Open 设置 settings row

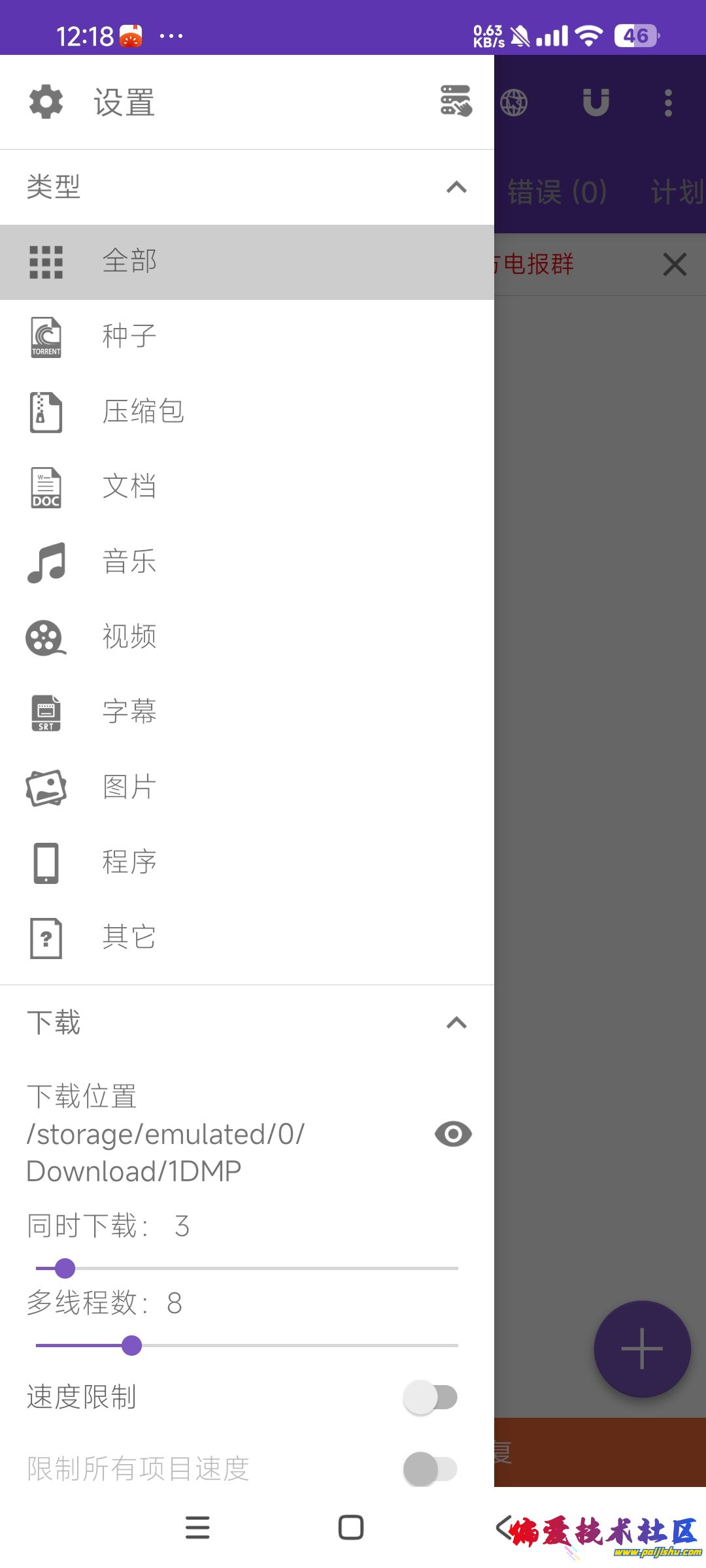pyautogui.click(x=124, y=103)
